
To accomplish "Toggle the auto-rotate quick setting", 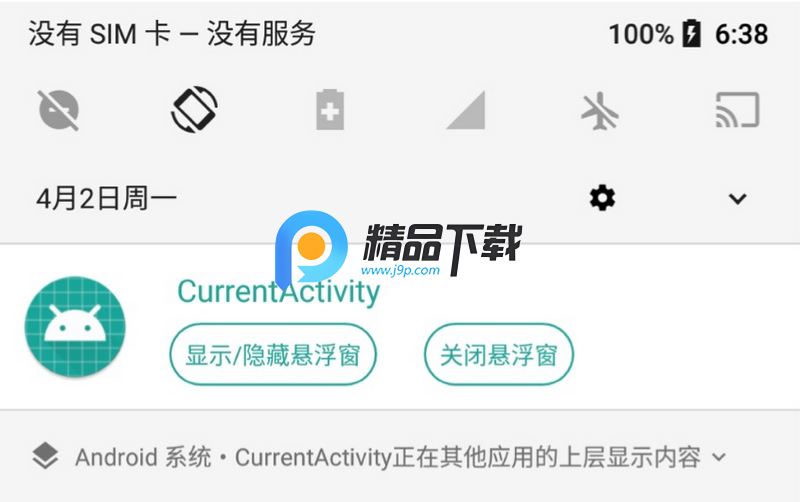I will (194, 110).
